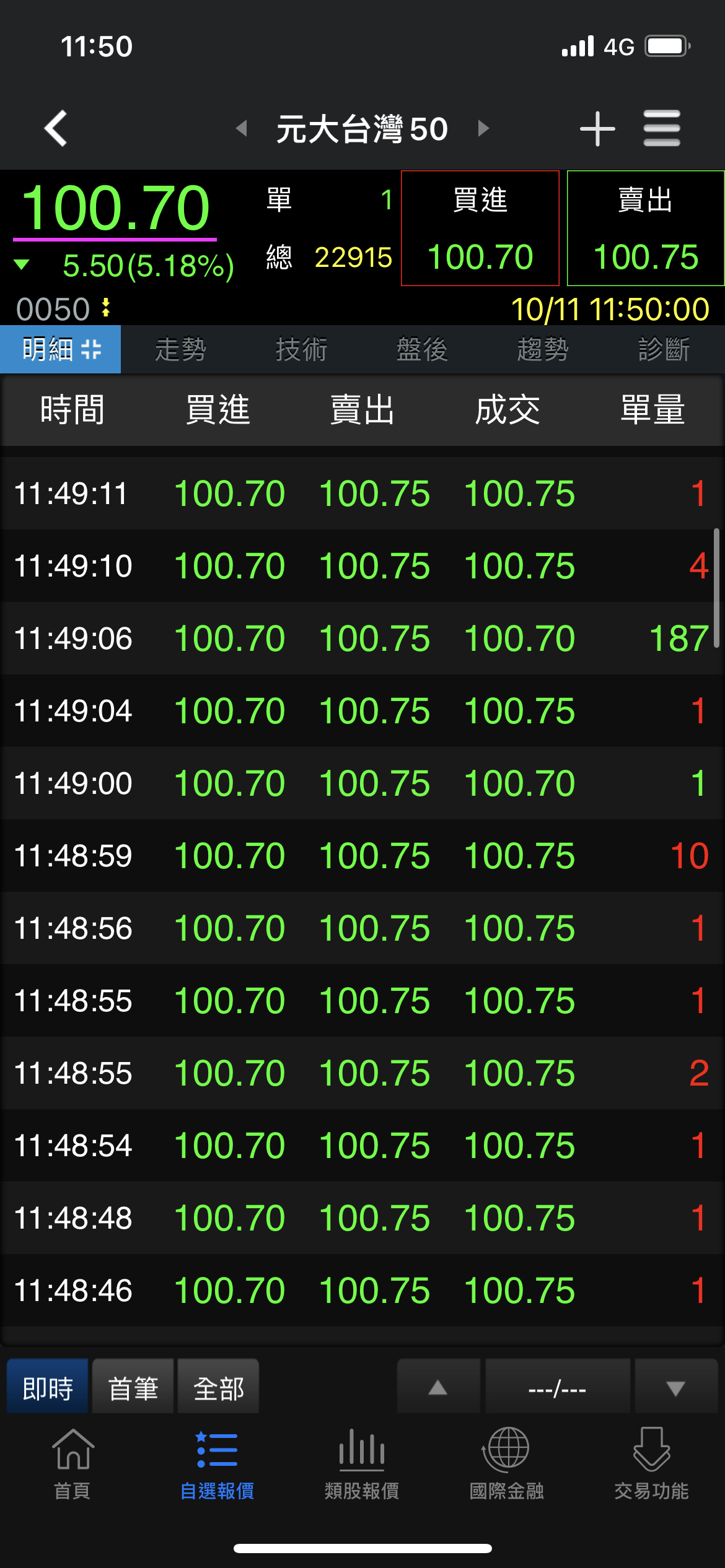Tap the 買進 buy box at 100.70
725x1568 pixels.
tap(480, 229)
